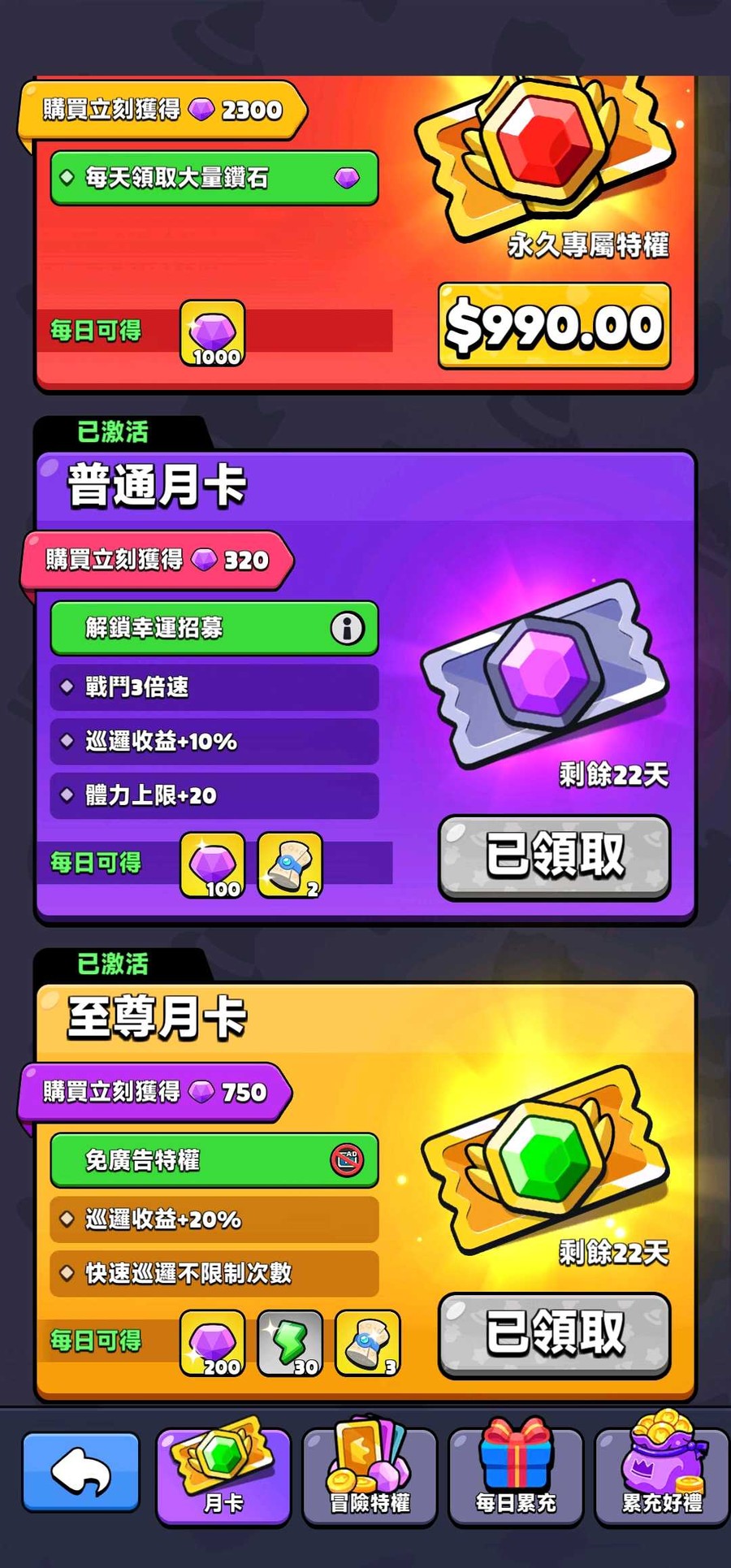Switch to 每日累充 tab
Screen dimensions: 731x1568
[x=516, y=1475]
